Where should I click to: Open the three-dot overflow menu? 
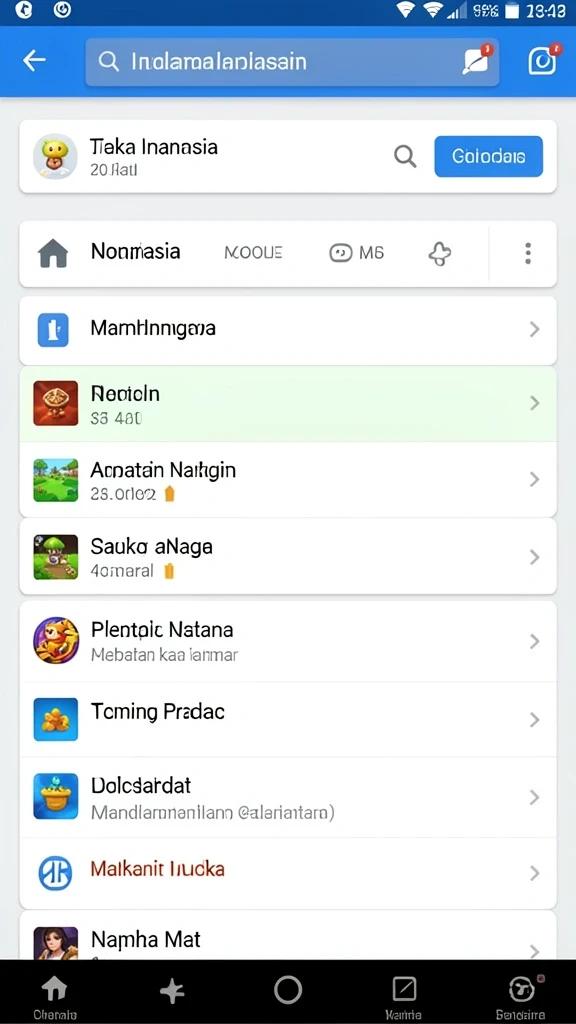point(528,253)
